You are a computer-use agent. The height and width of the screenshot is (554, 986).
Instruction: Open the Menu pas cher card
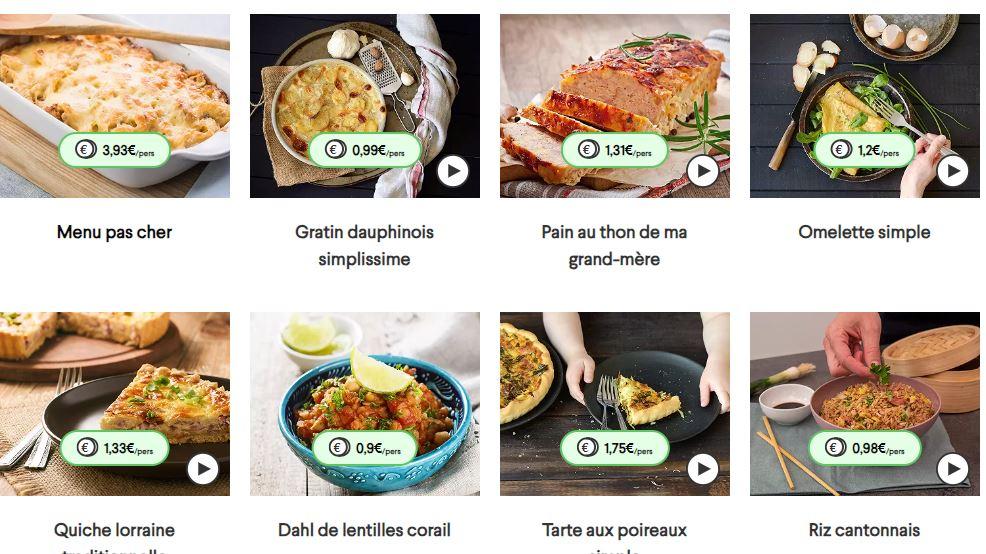coord(114,232)
